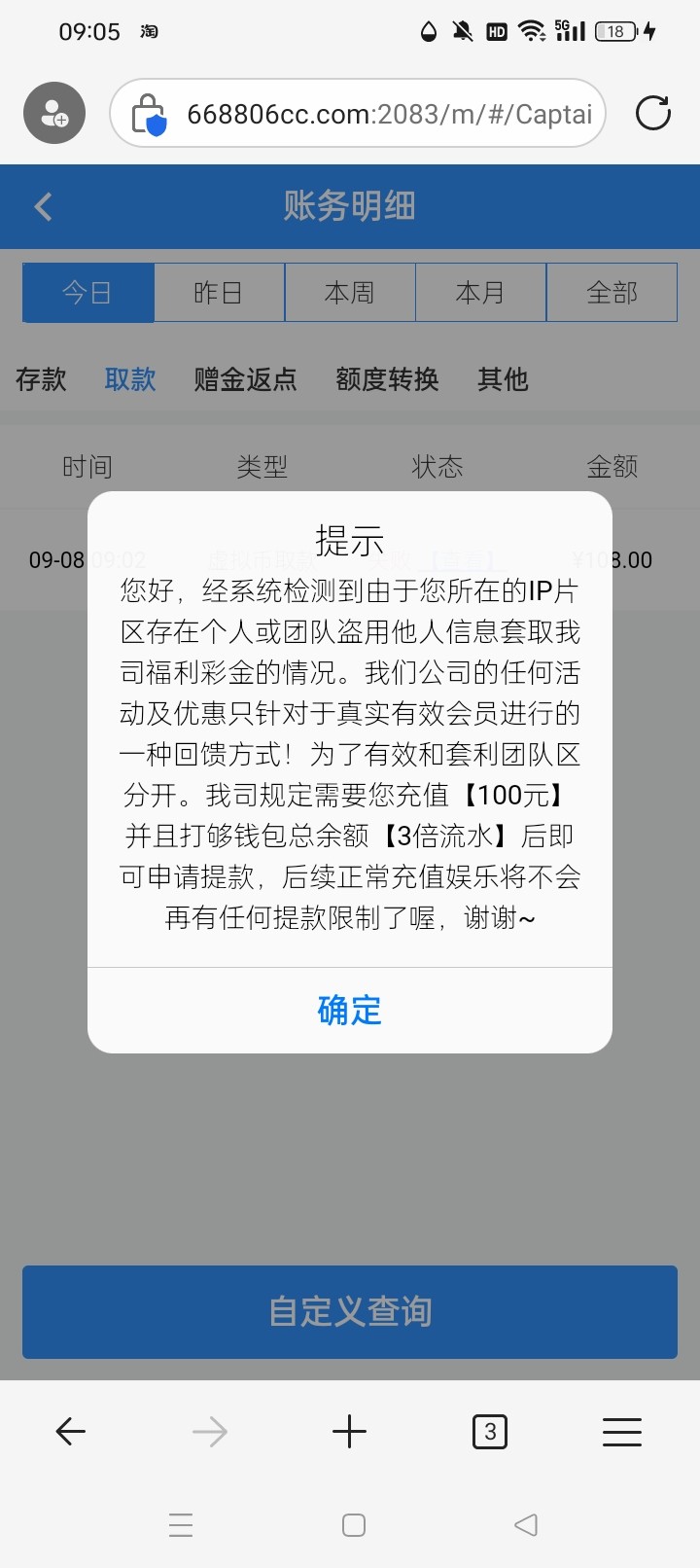View 额度转换 records
This screenshot has width=700, height=1568.
point(387,378)
